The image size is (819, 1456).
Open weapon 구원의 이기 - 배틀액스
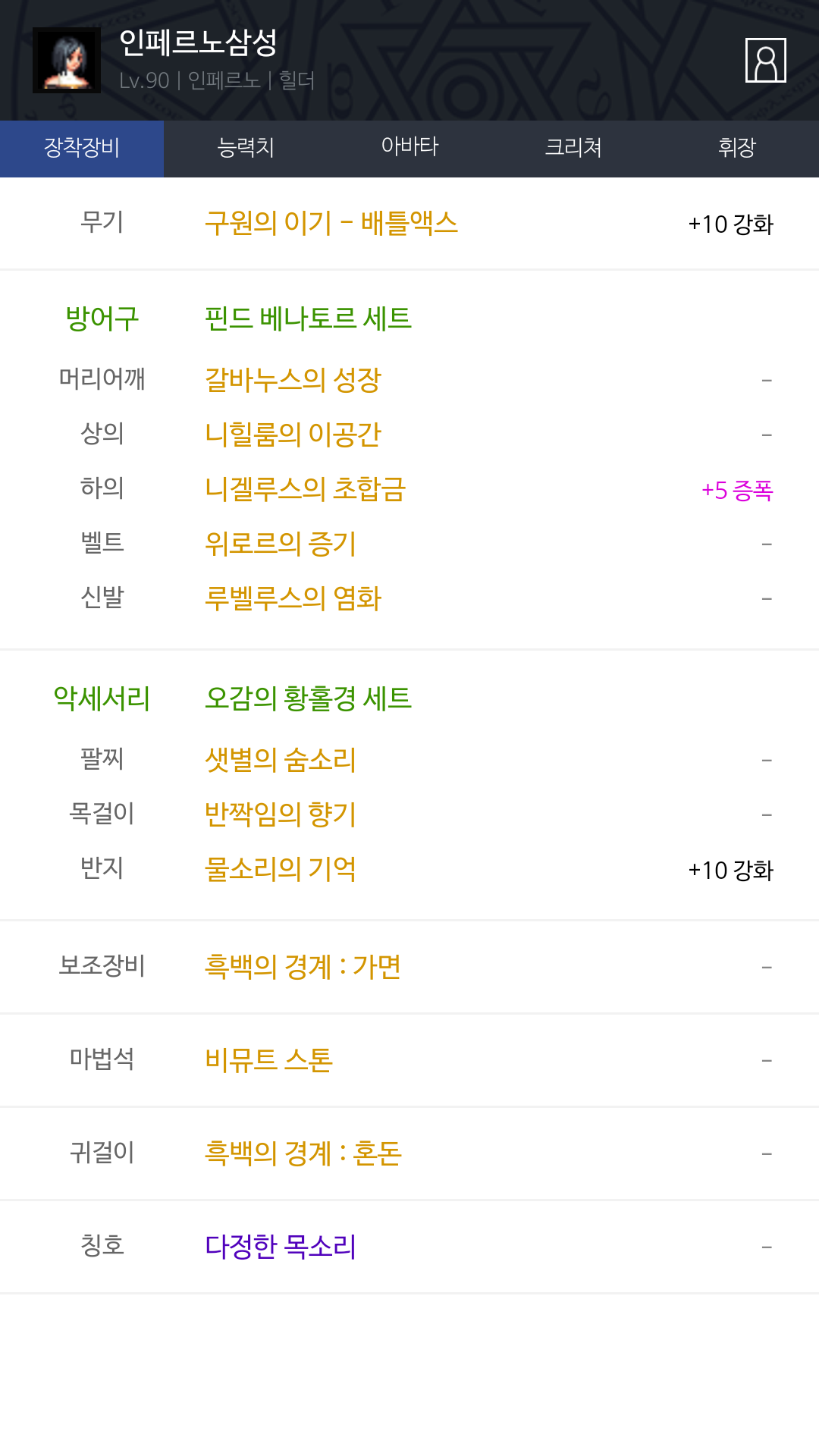[x=331, y=223]
